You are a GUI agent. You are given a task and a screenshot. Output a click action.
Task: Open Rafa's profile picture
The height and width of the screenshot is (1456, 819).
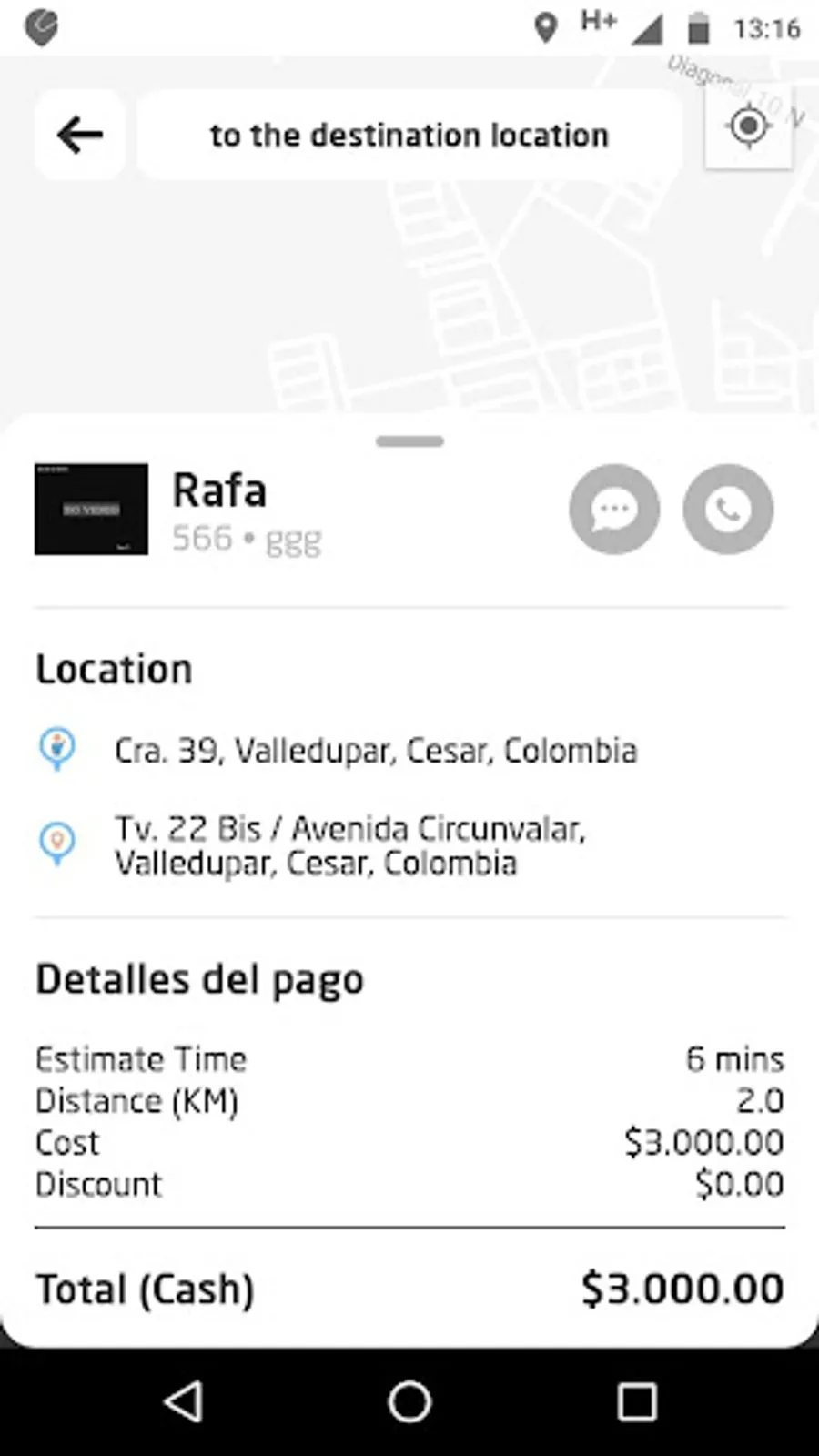91,510
